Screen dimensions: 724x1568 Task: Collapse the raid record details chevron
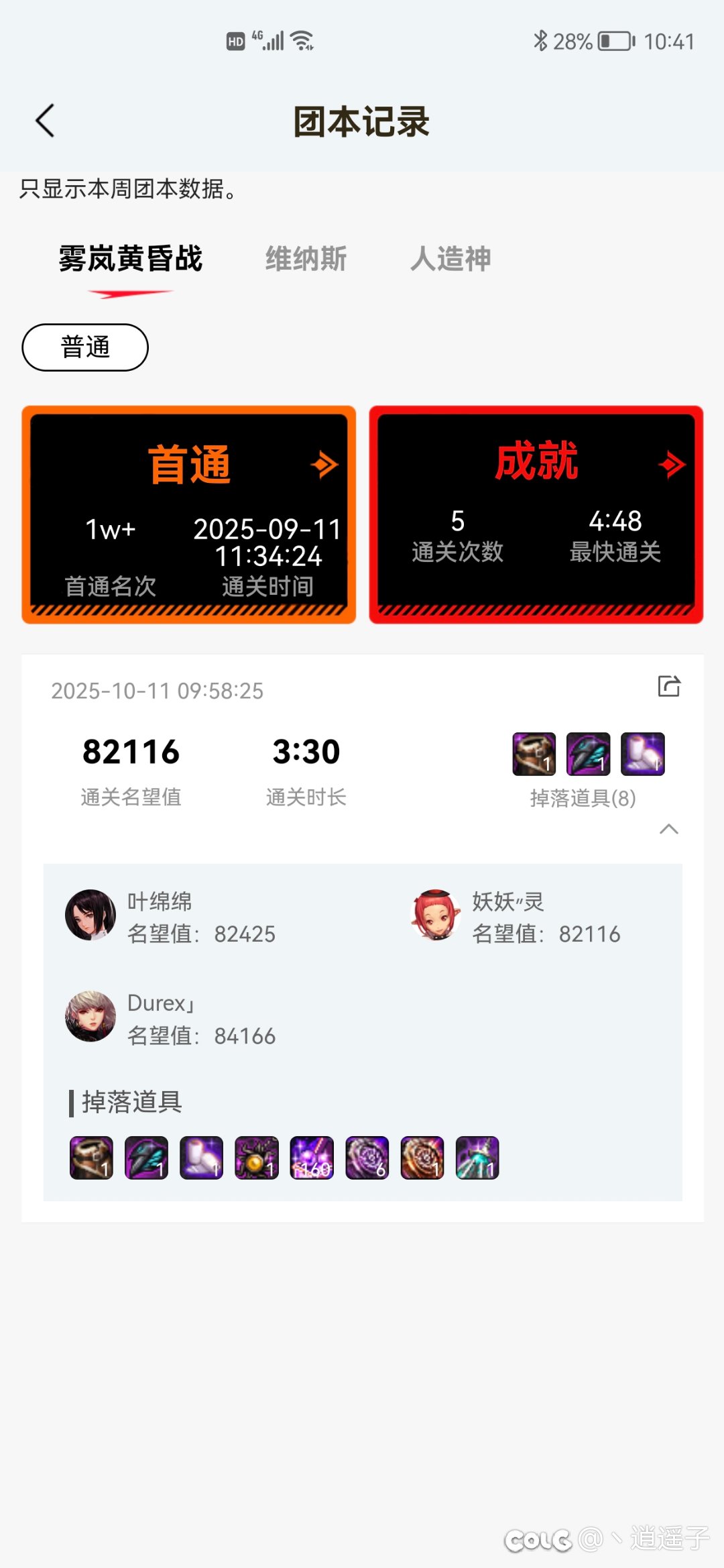[x=668, y=830]
